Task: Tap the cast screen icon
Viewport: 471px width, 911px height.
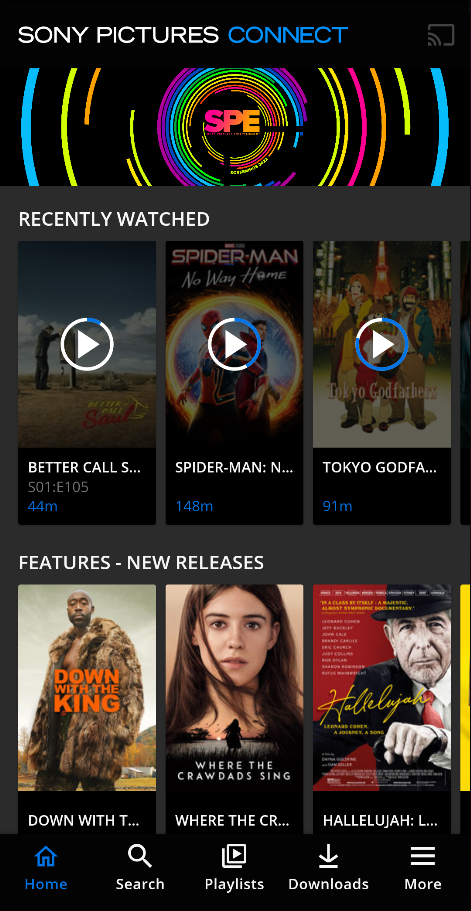Action: point(440,35)
